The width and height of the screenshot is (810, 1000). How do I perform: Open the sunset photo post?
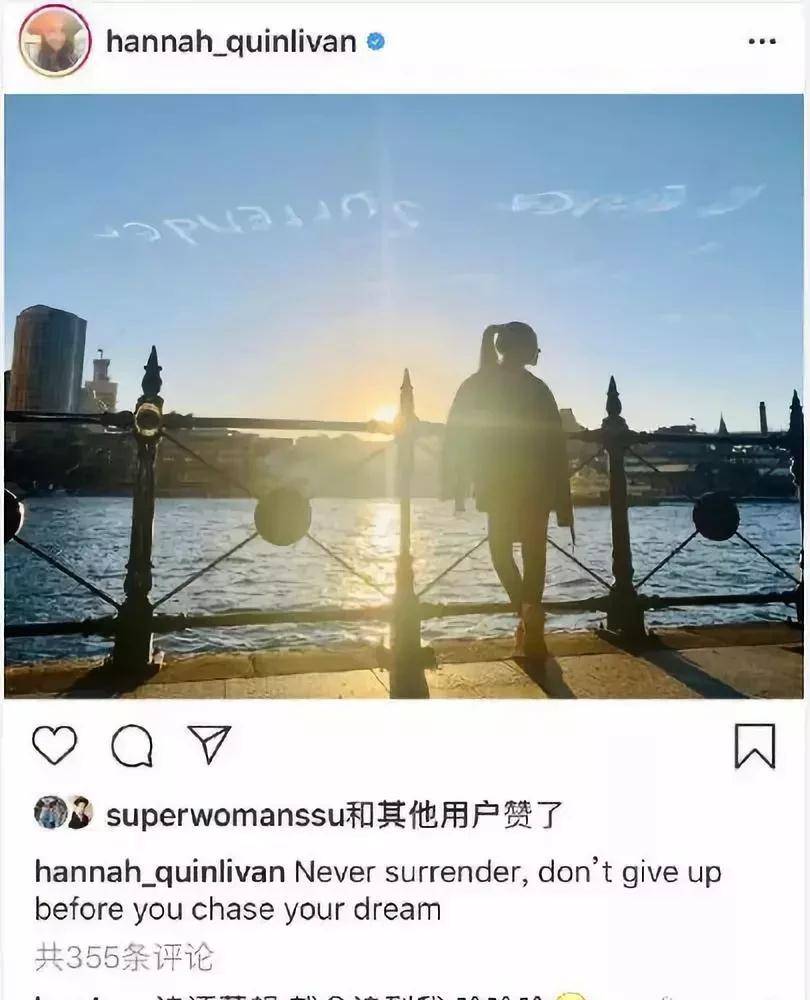[404, 395]
